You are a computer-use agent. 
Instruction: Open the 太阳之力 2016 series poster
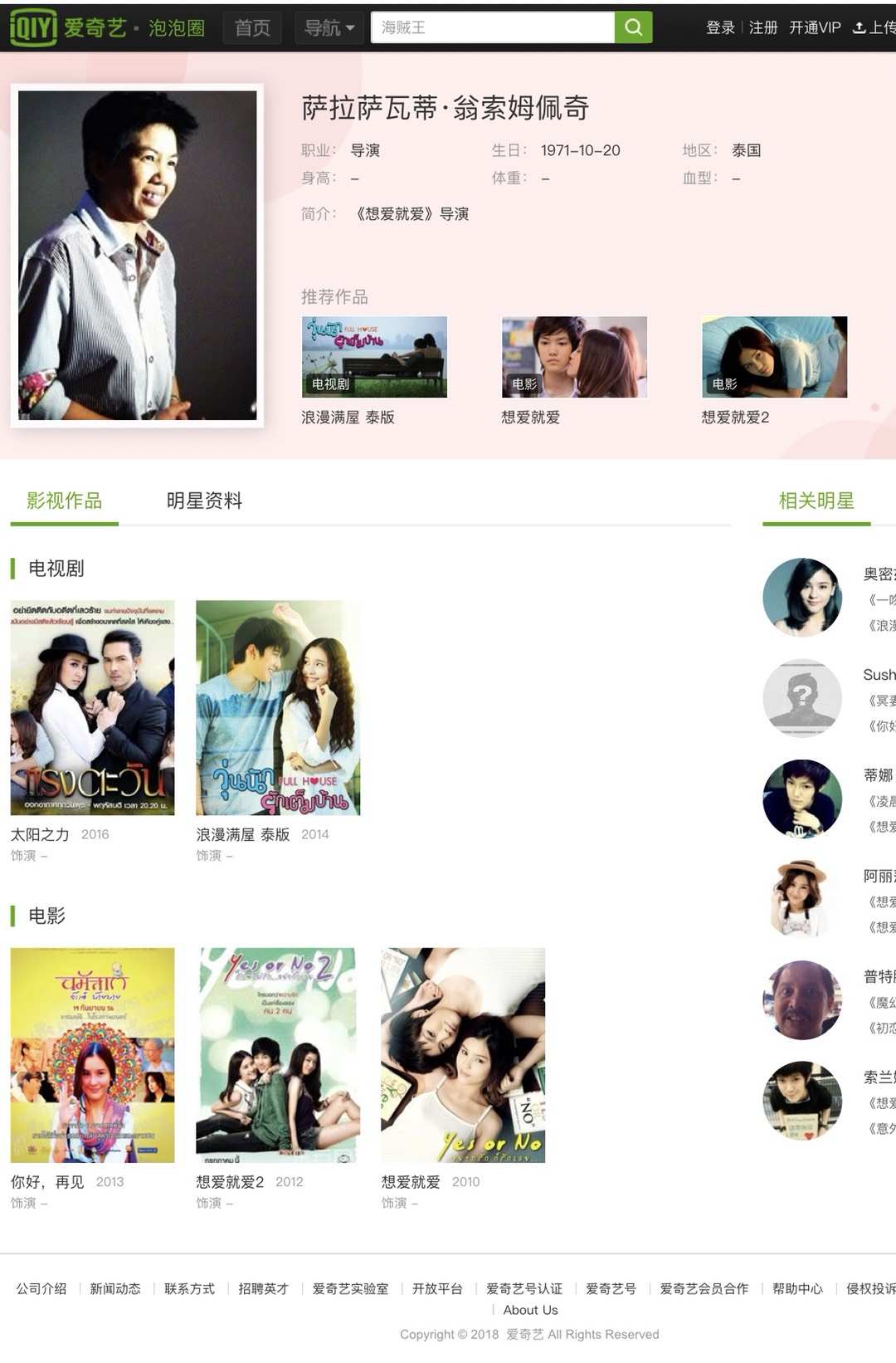coord(92,707)
